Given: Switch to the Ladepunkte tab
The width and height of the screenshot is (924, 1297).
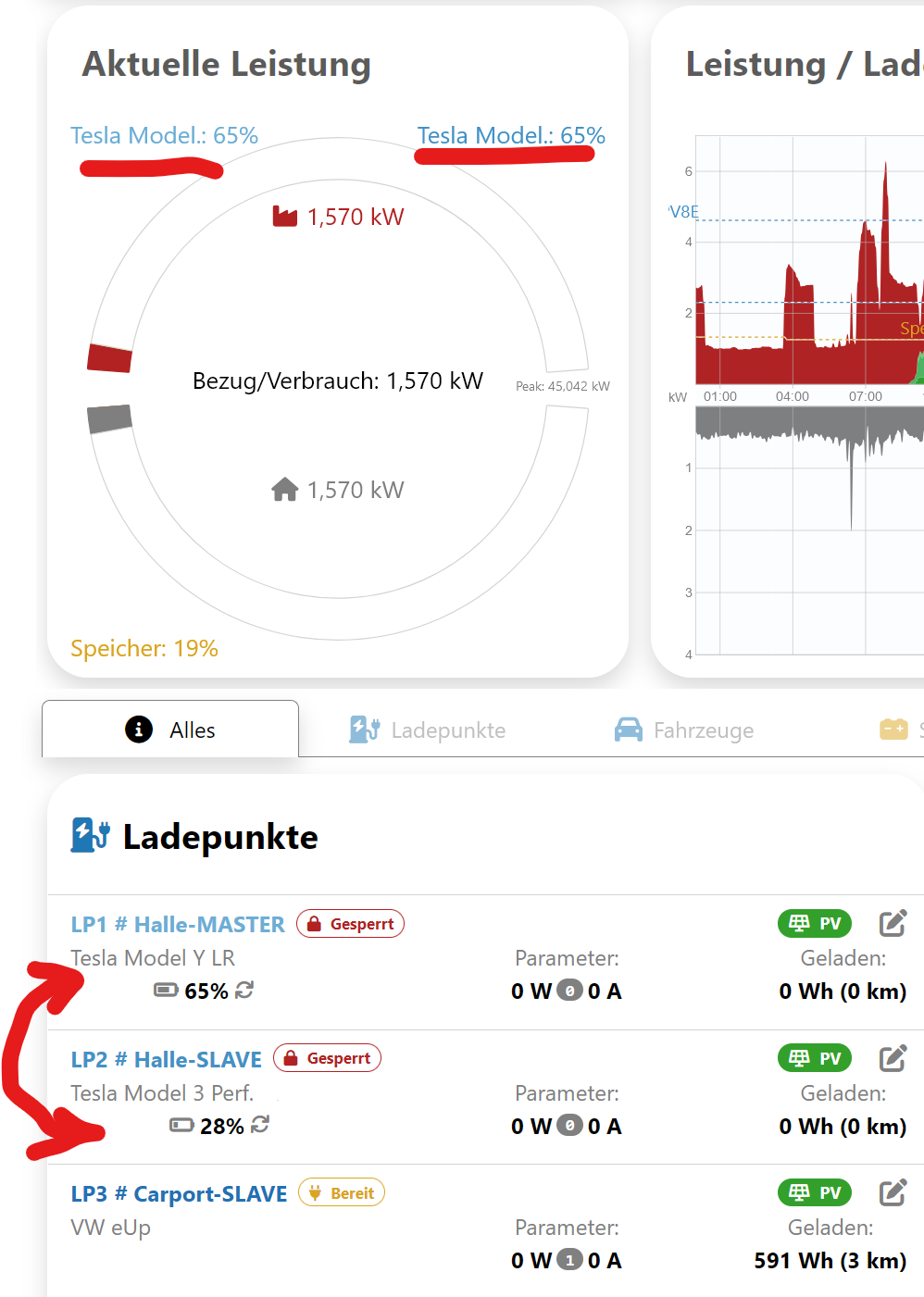Looking at the screenshot, I should [x=428, y=730].
